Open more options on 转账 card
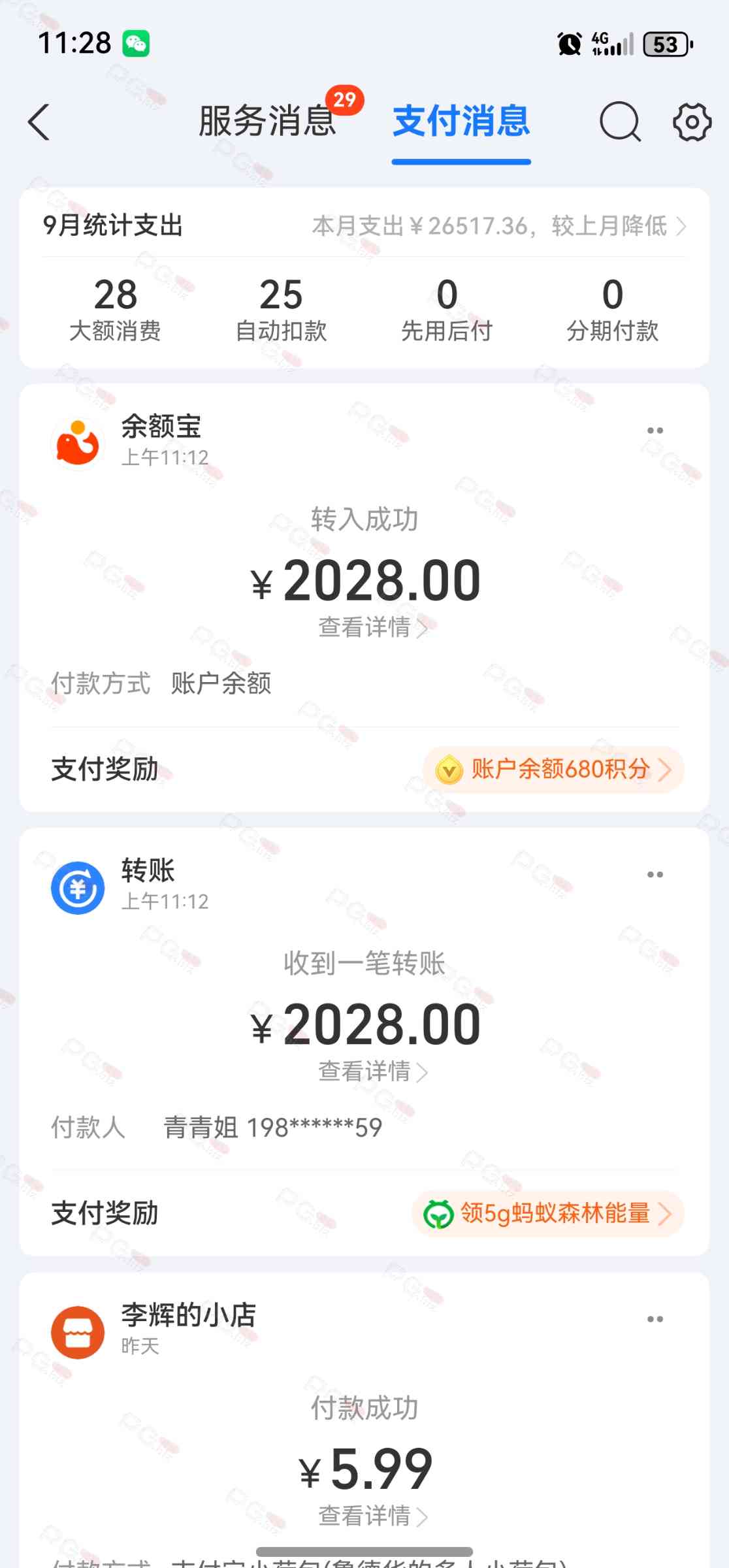729x1568 pixels. click(x=655, y=875)
